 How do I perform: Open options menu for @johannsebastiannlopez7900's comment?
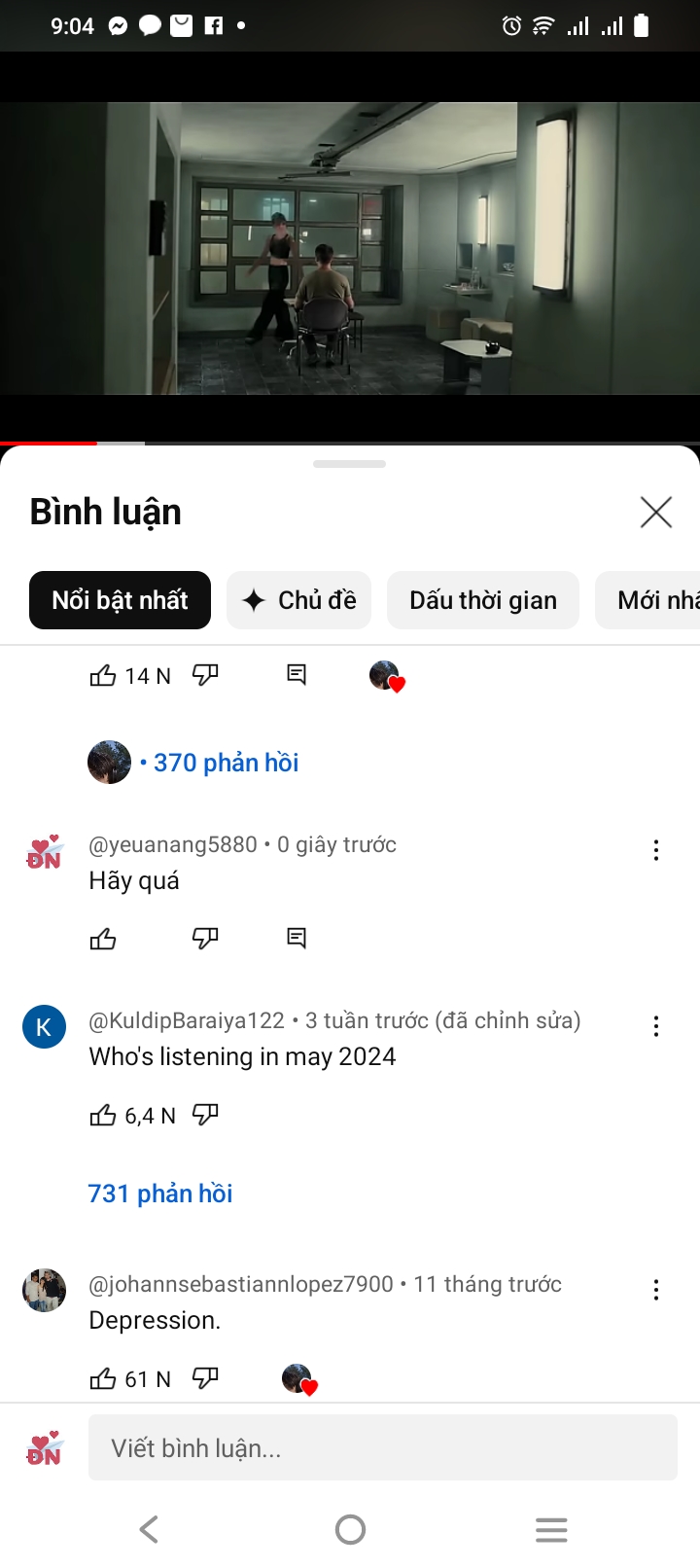click(656, 1290)
